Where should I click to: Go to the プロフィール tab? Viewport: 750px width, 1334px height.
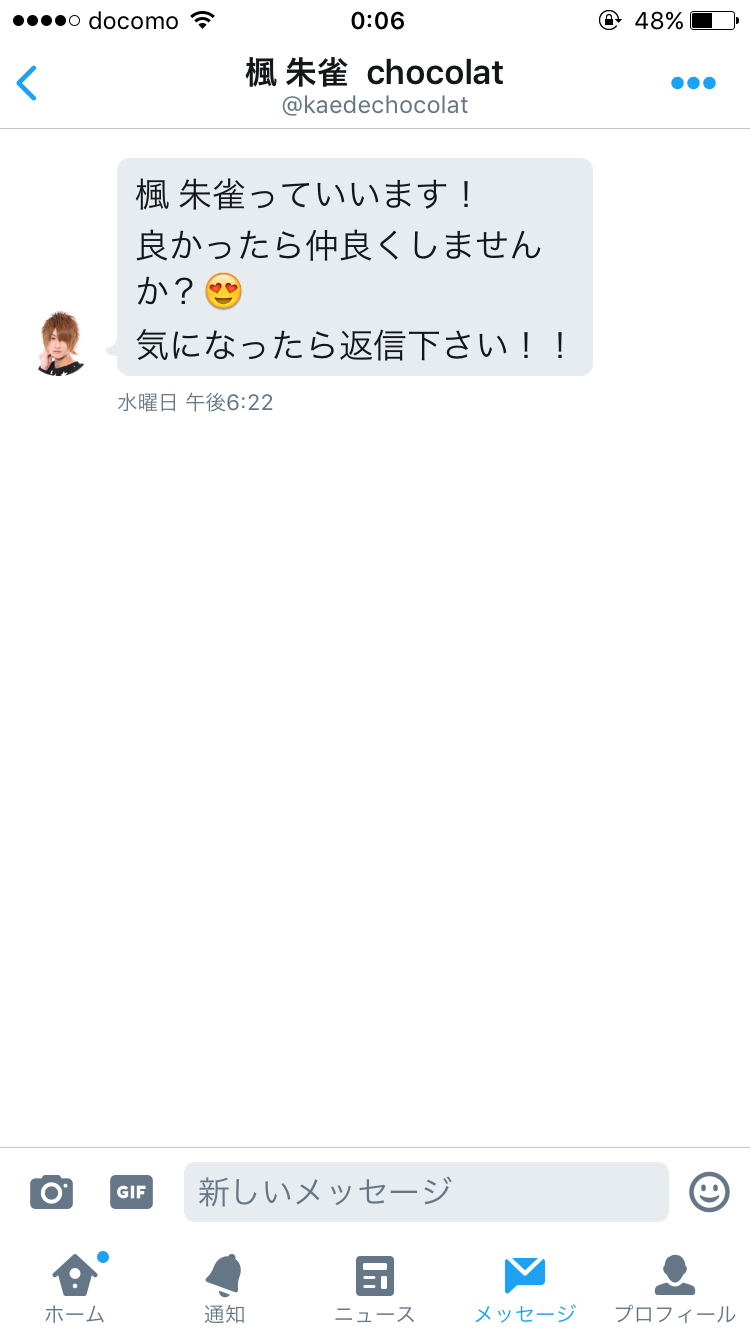tap(675, 1288)
